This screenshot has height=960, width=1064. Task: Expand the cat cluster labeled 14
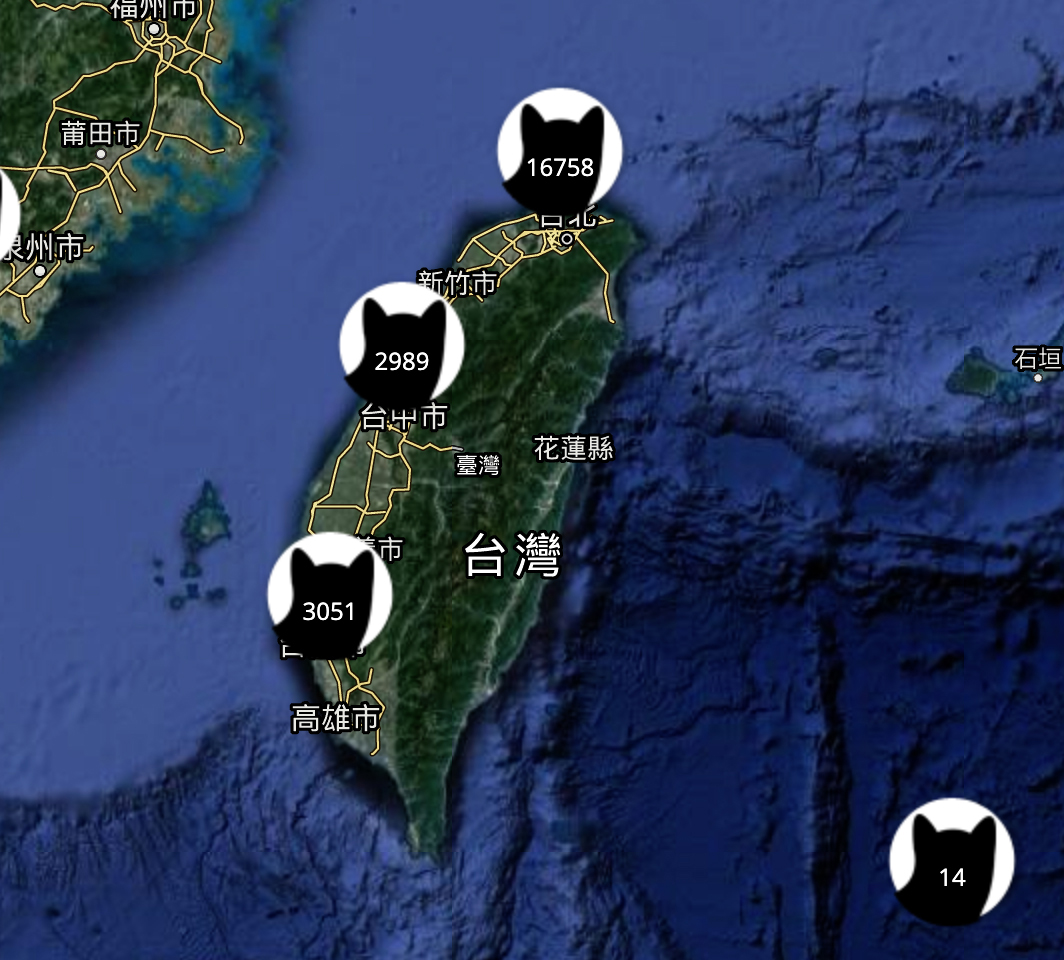[x=952, y=861]
